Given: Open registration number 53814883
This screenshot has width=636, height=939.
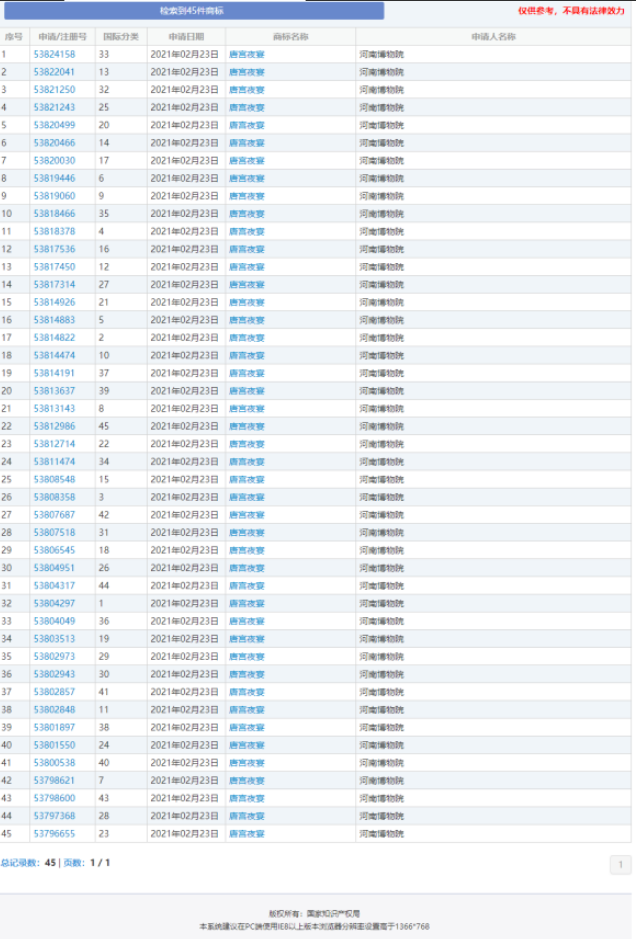Looking at the screenshot, I should click(54, 320).
